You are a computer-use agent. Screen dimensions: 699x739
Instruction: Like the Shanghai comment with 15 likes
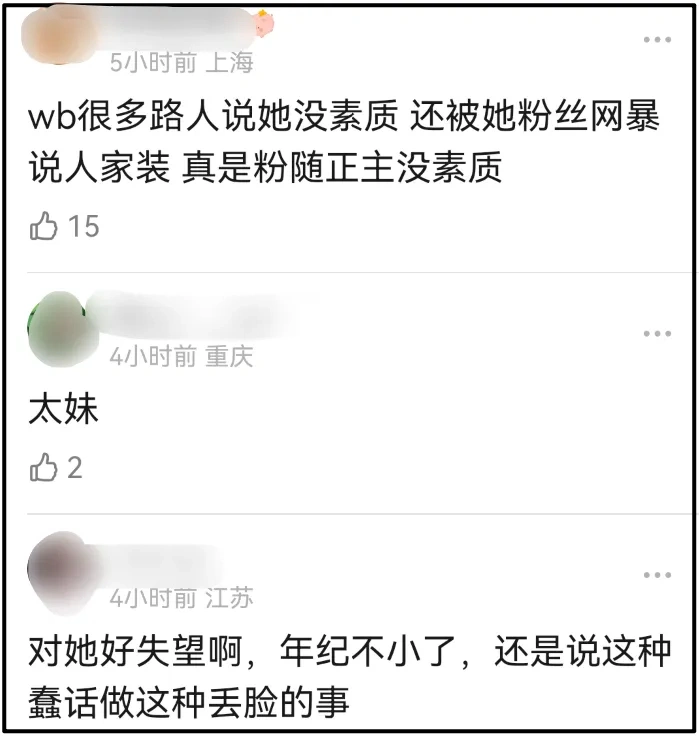[45, 226]
